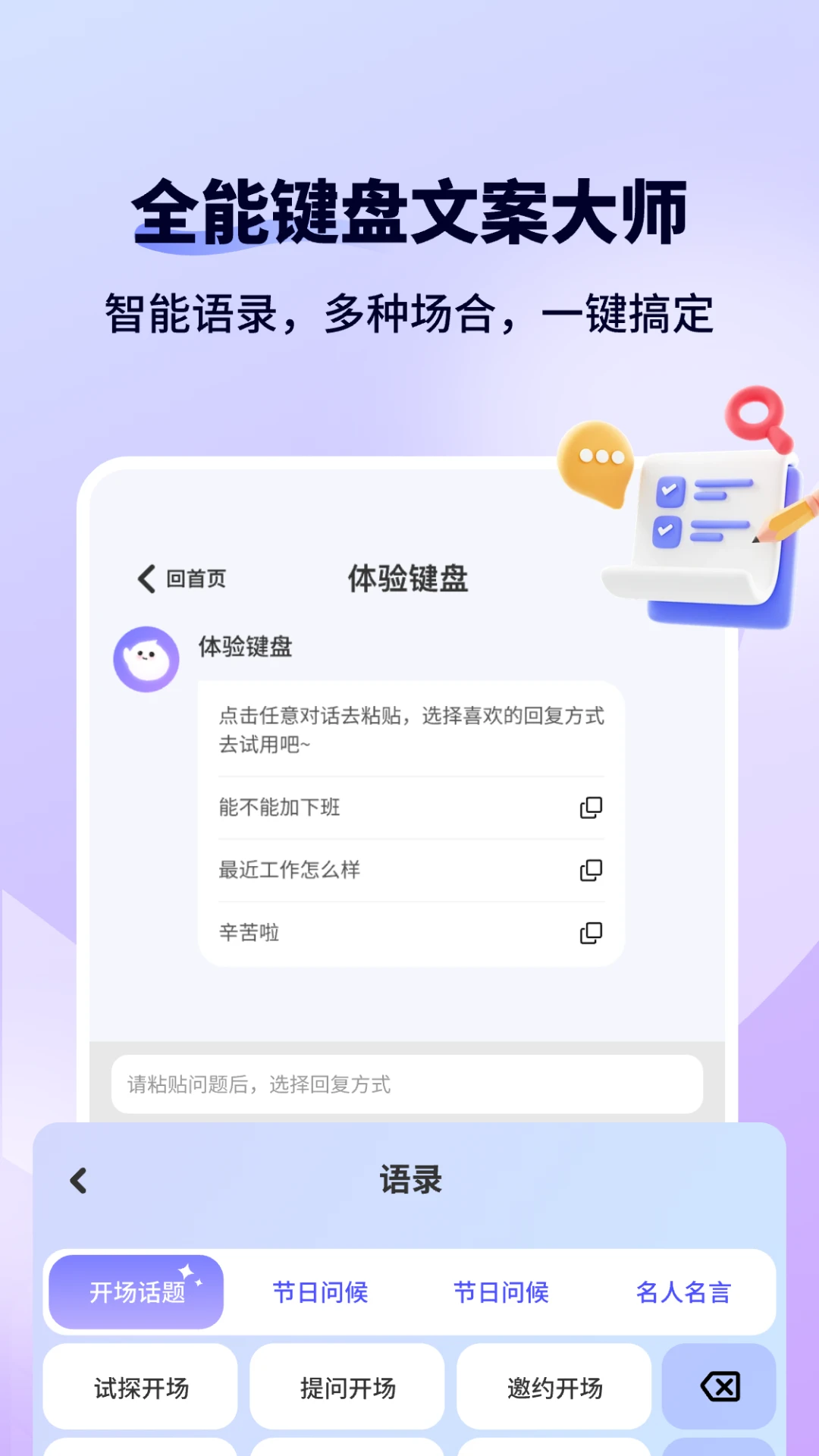Viewport: 819px width, 1456px height.
Task: Choose the 试探开场 option
Action: click(140, 1389)
